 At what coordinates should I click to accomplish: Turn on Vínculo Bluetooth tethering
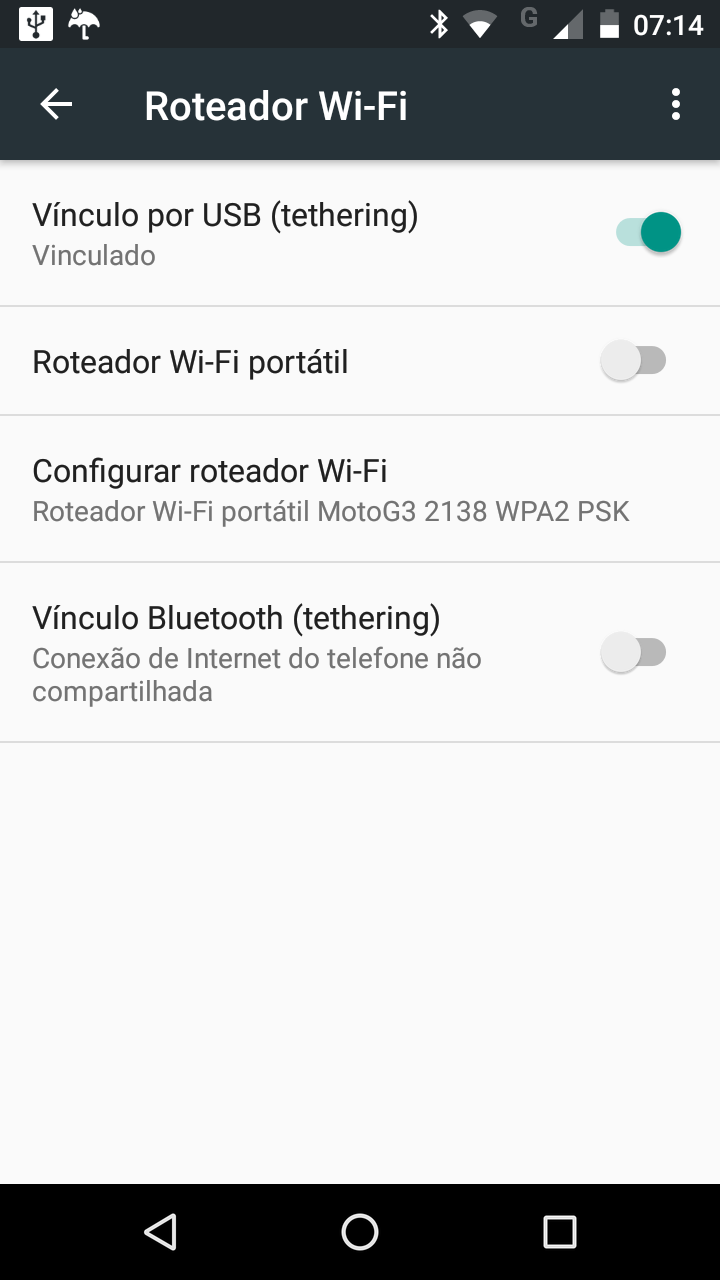(x=634, y=653)
